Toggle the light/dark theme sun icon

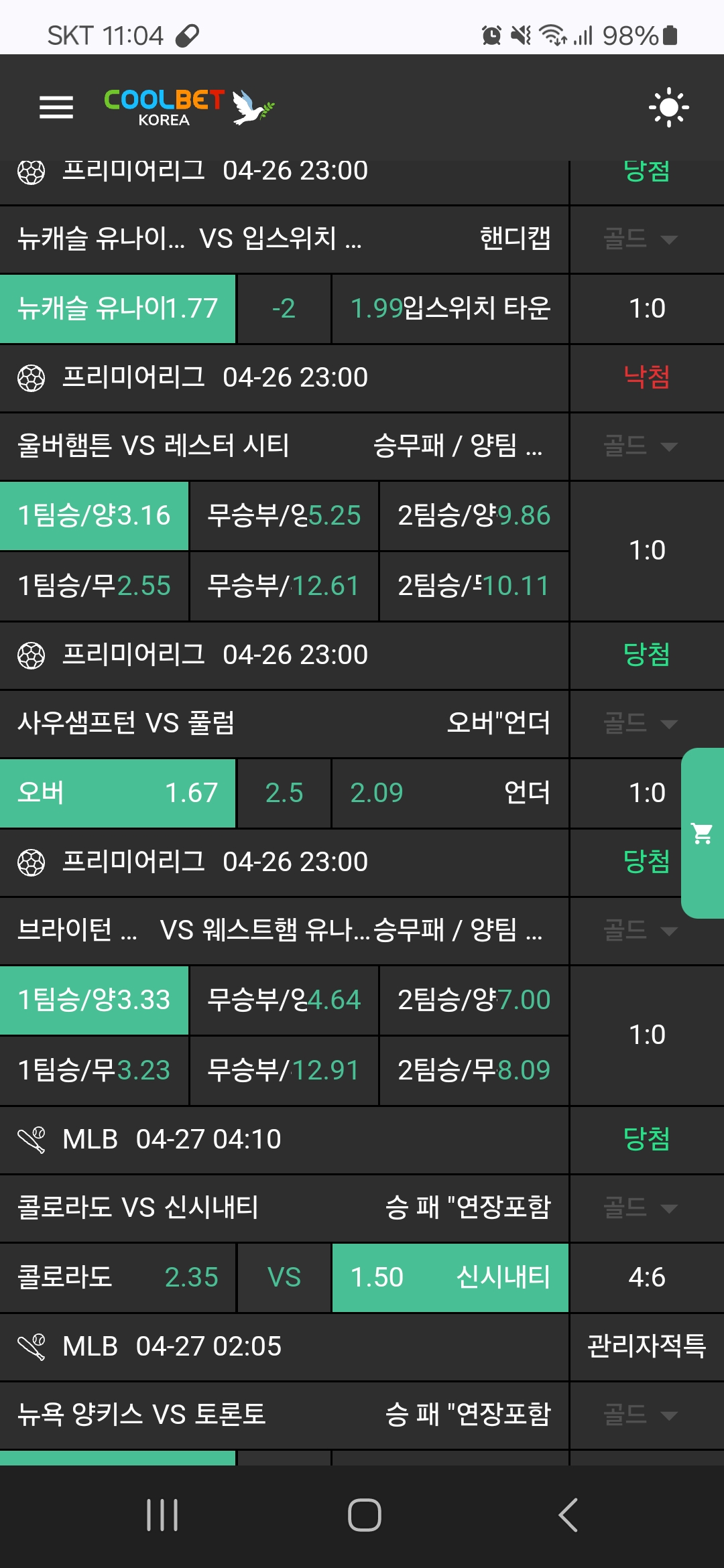pos(668,107)
